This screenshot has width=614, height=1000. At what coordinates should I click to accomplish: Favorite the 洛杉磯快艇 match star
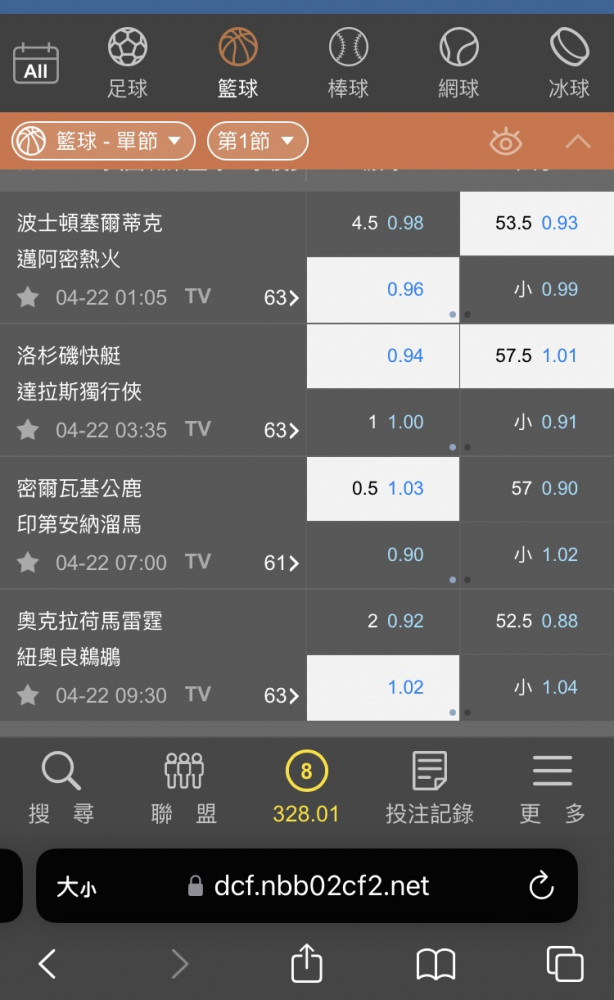point(28,430)
